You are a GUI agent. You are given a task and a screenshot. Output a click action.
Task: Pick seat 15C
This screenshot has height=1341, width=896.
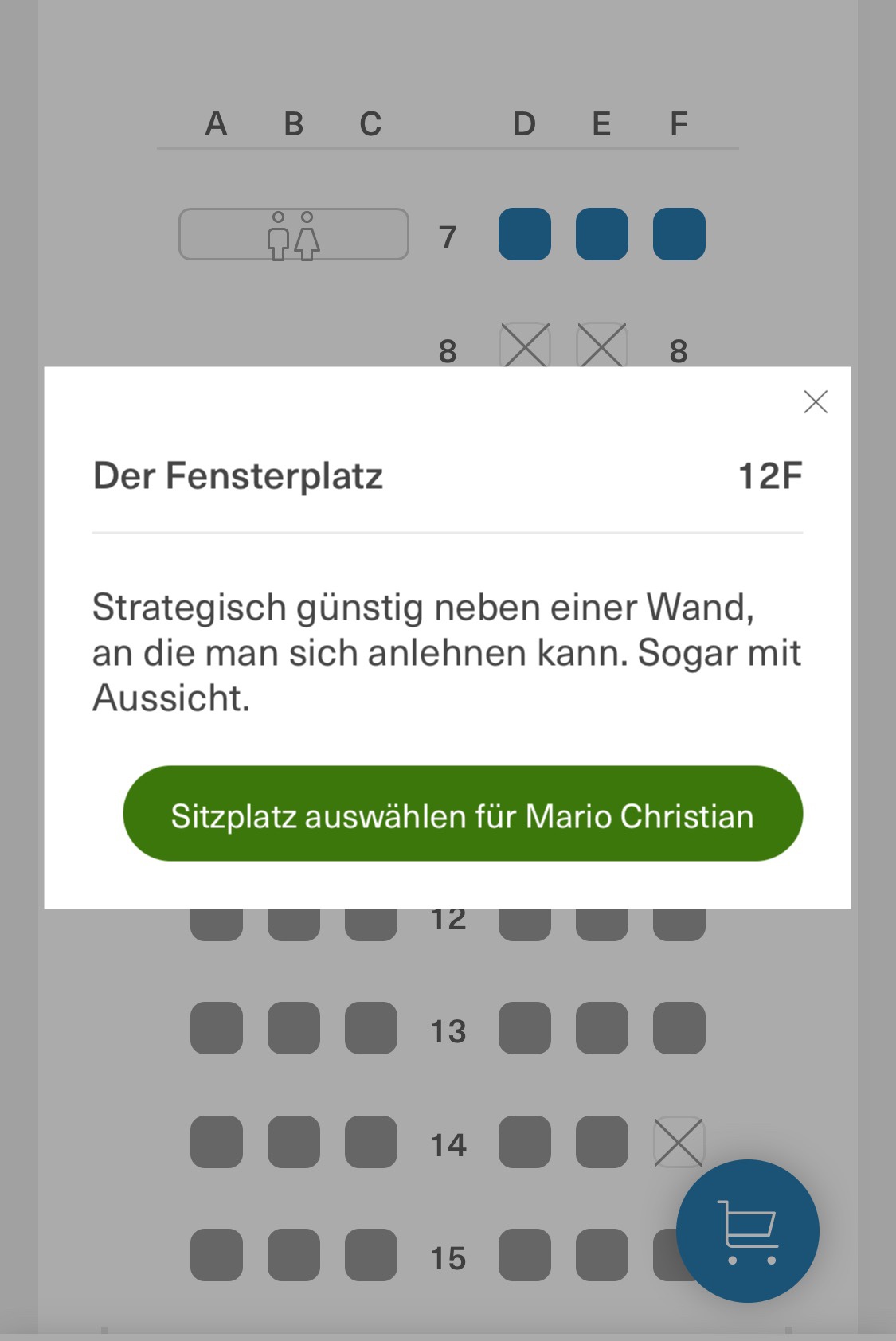(x=371, y=1255)
